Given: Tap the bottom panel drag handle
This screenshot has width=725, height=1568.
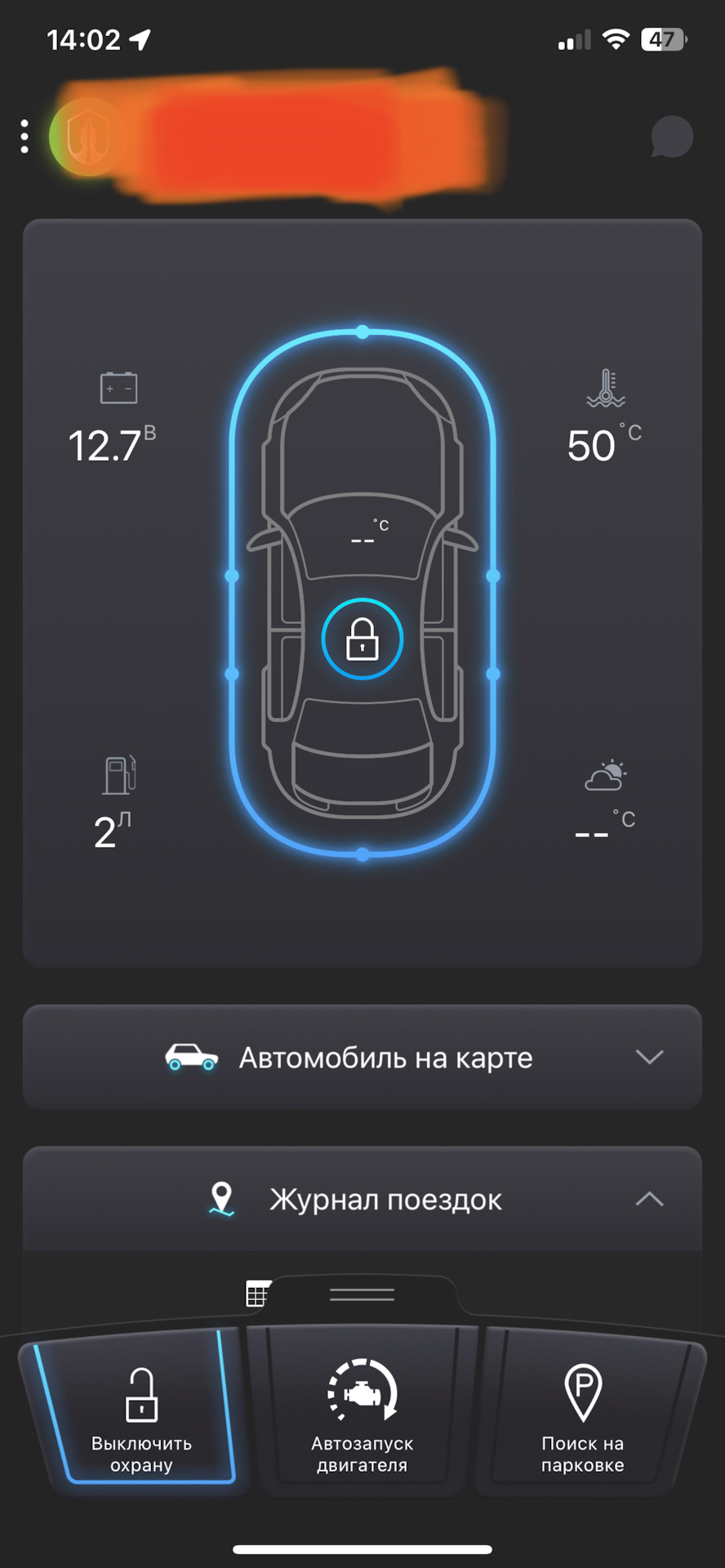Looking at the screenshot, I should click(362, 1294).
